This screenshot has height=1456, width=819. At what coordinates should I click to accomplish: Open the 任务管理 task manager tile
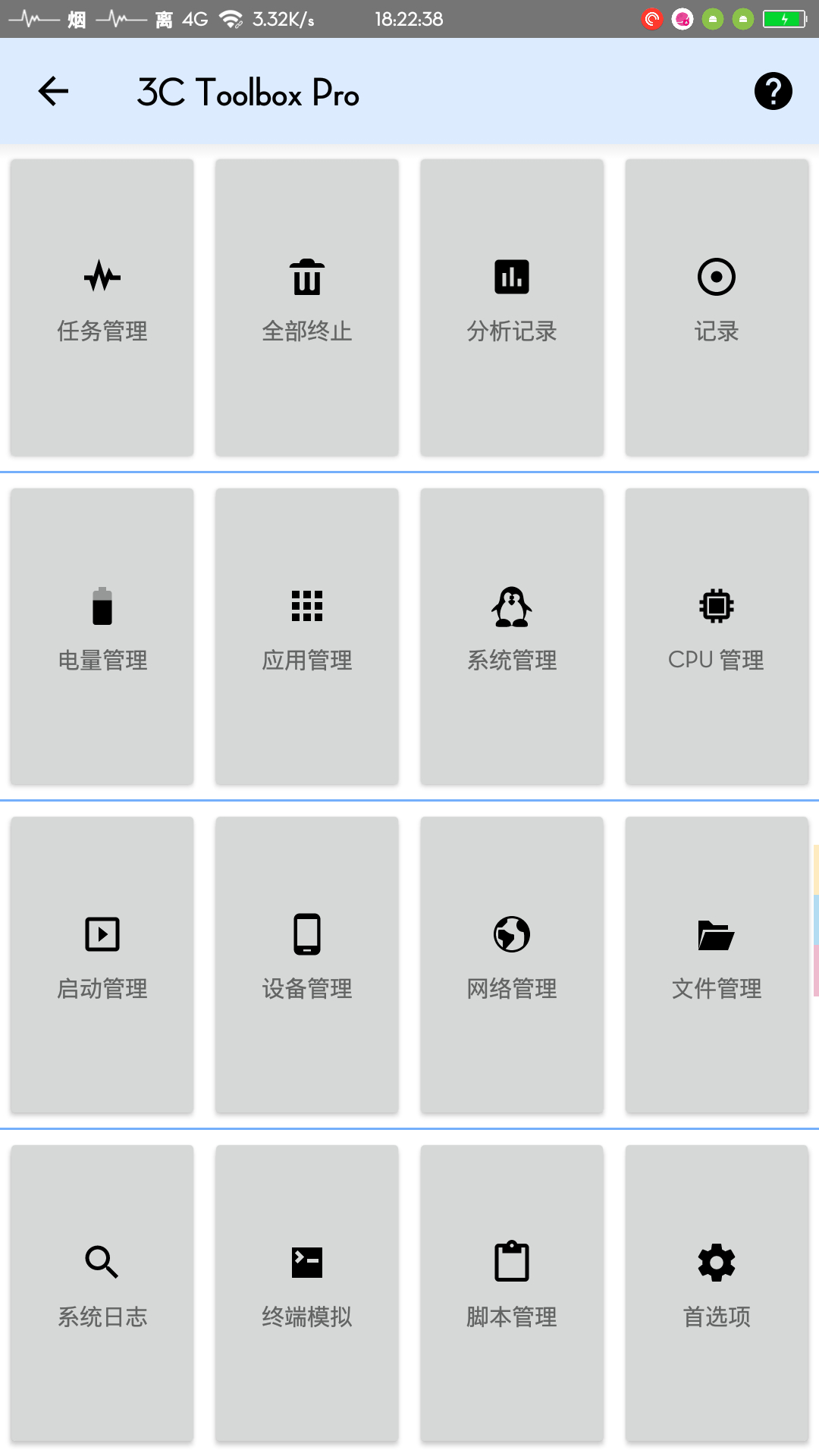click(102, 306)
